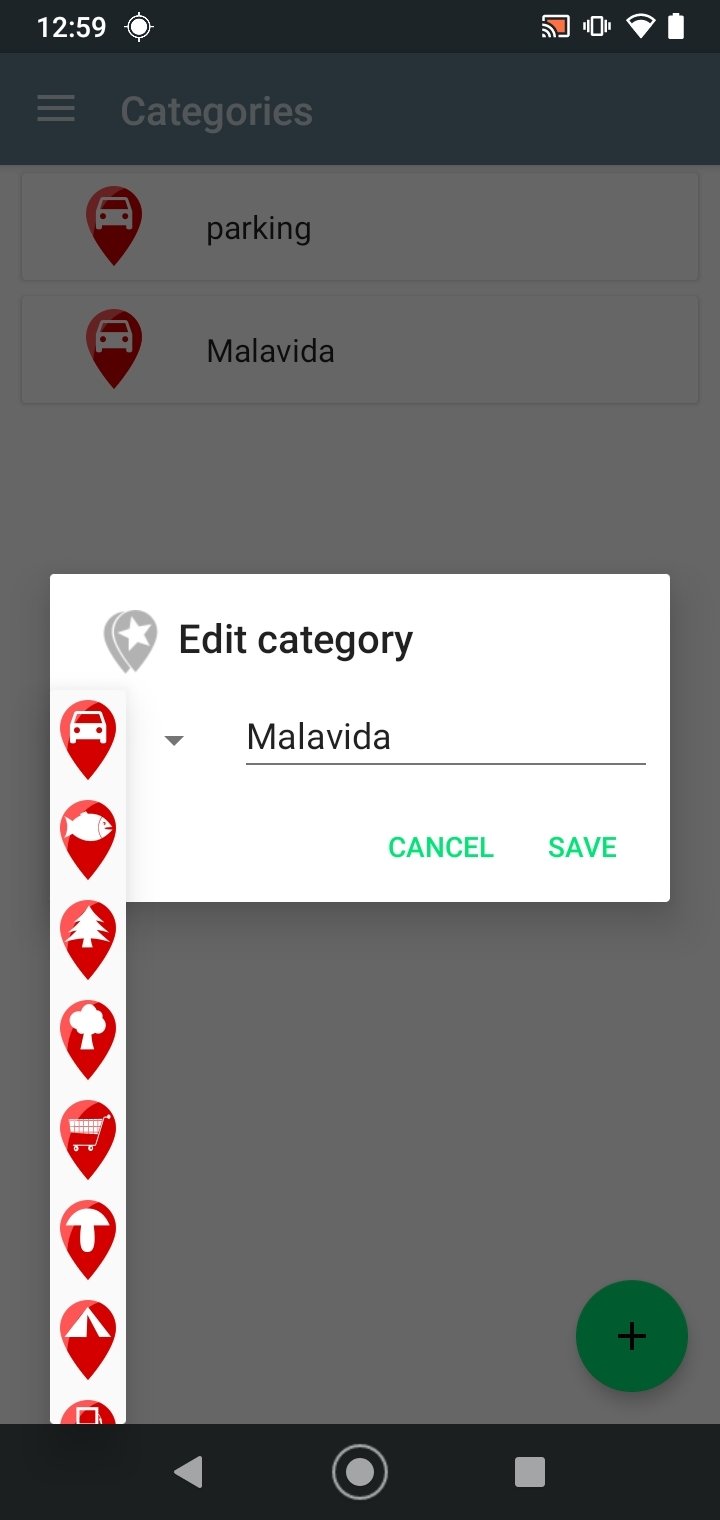Select the leafy tree marker icon

click(88, 1040)
